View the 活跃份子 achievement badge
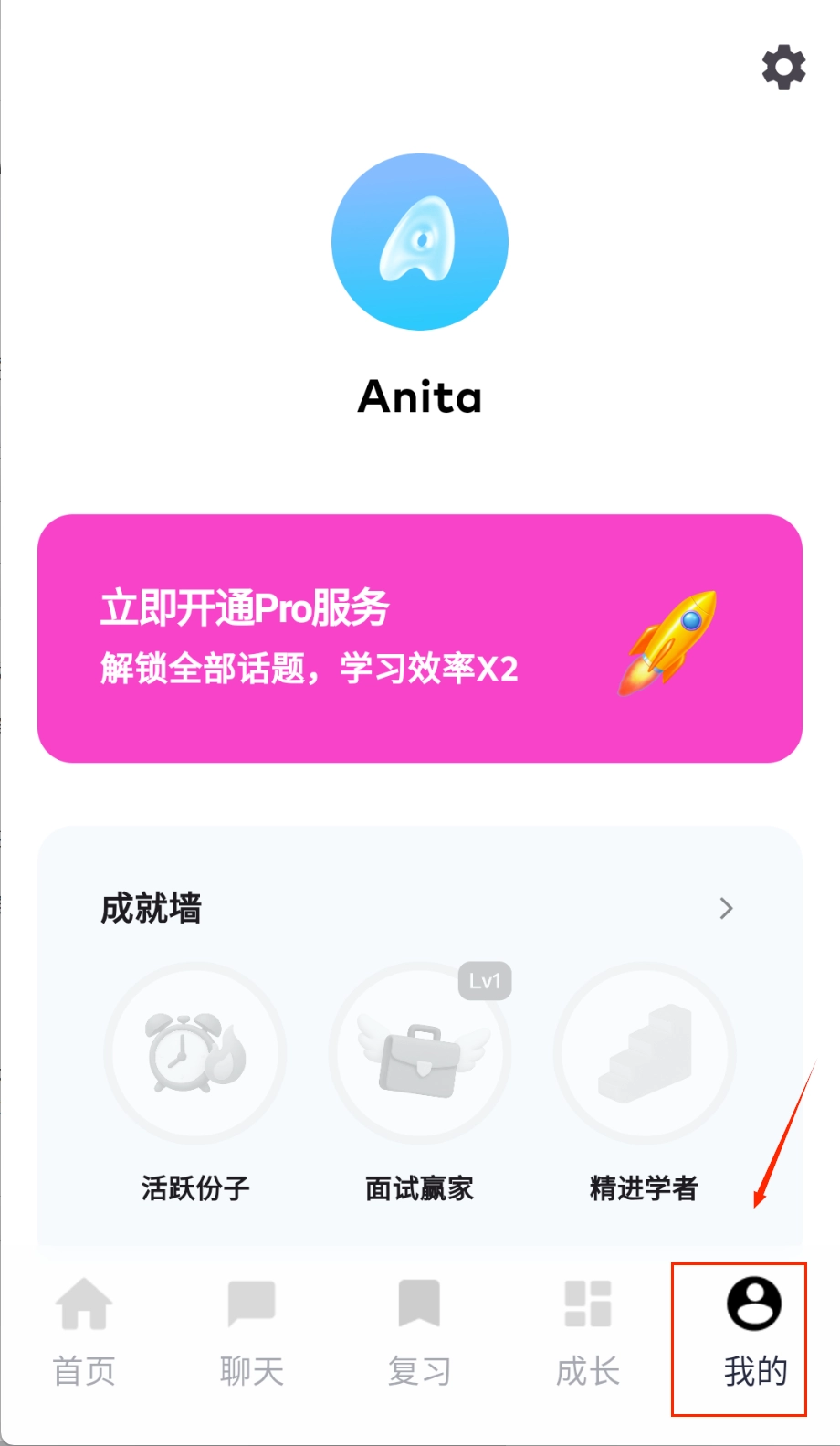The height and width of the screenshot is (1446, 840). tap(195, 1053)
